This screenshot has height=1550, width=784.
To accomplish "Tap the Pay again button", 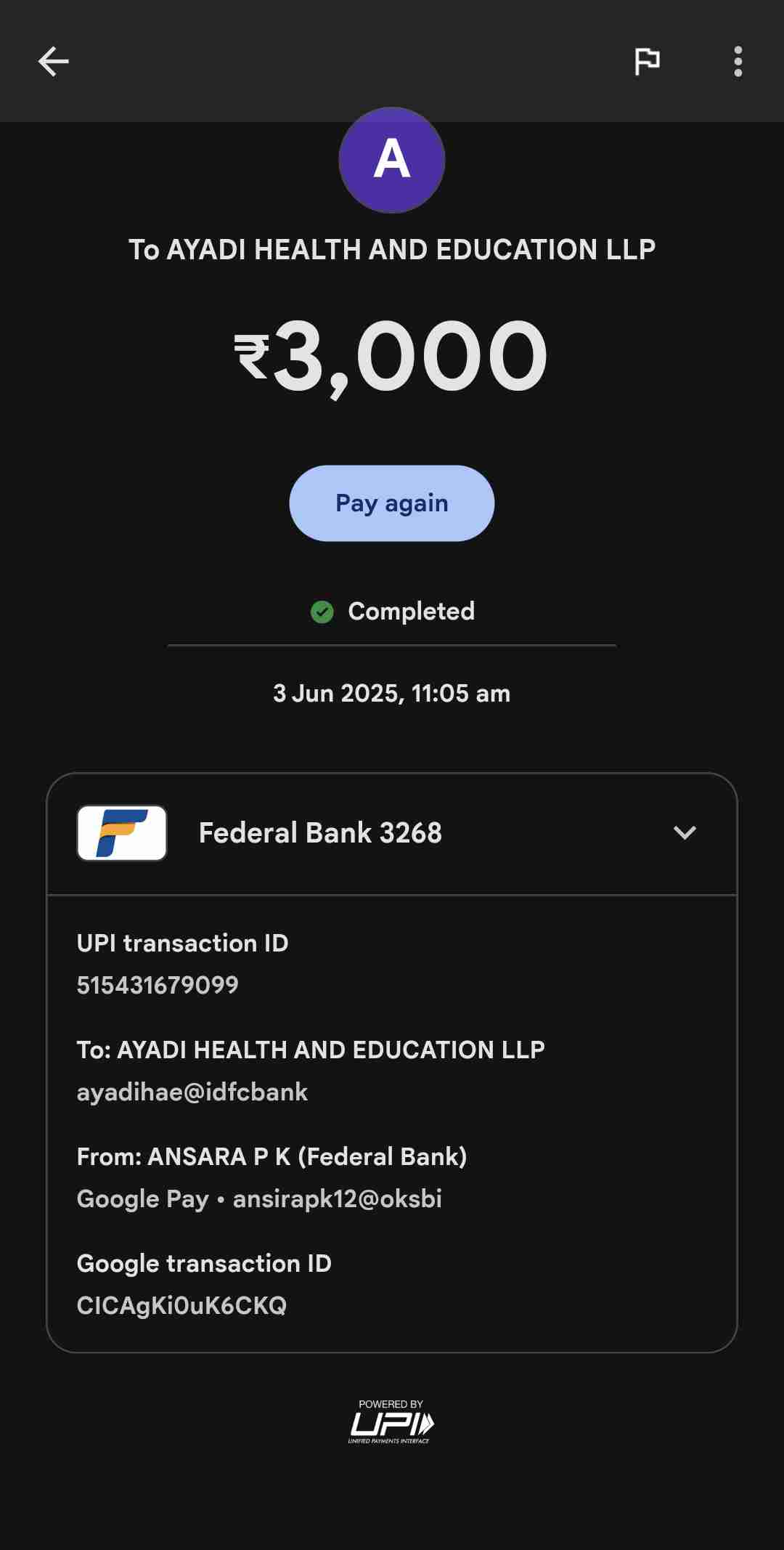I will tap(392, 503).
